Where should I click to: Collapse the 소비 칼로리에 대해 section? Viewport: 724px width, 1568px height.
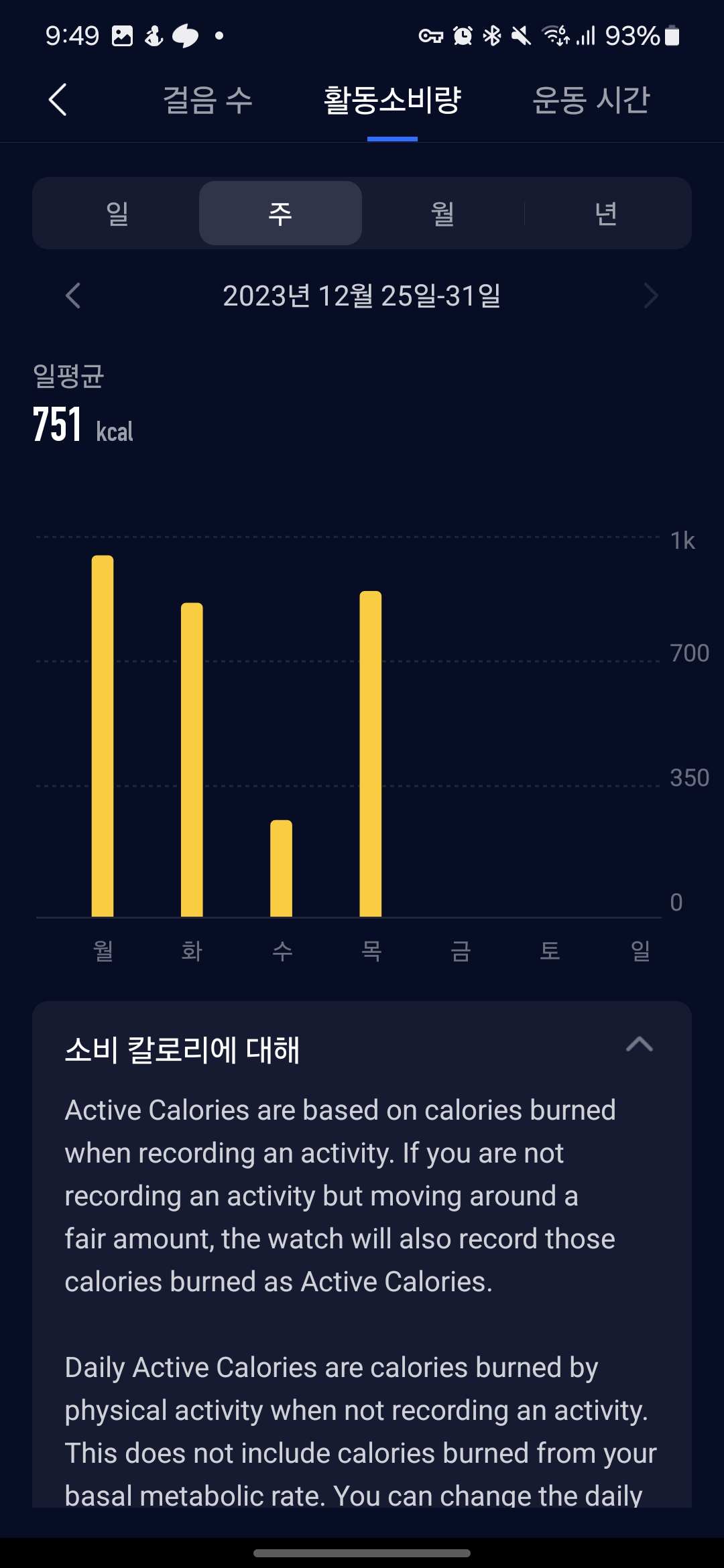639,1045
